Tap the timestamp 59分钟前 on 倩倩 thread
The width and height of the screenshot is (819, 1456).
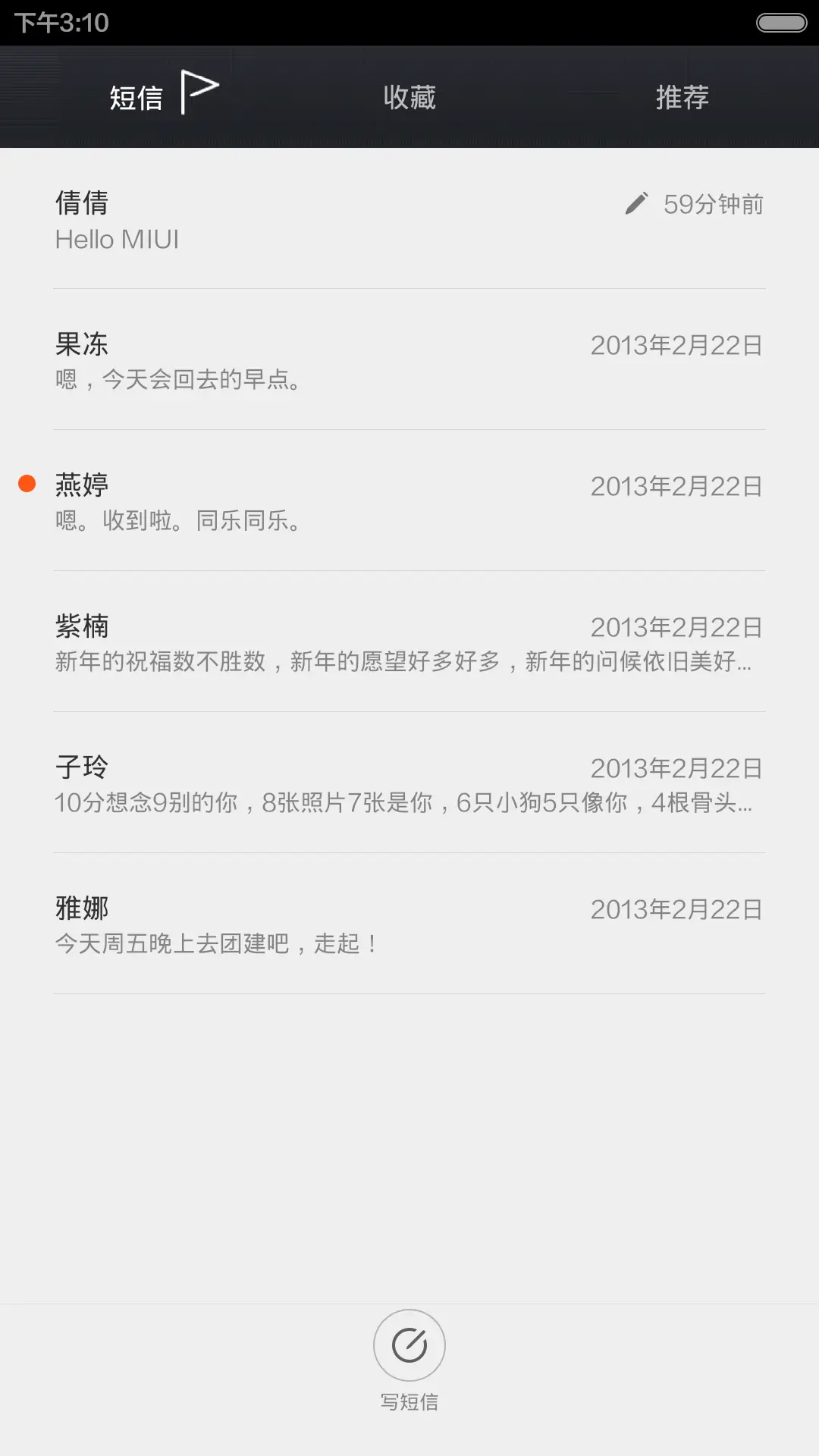714,204
